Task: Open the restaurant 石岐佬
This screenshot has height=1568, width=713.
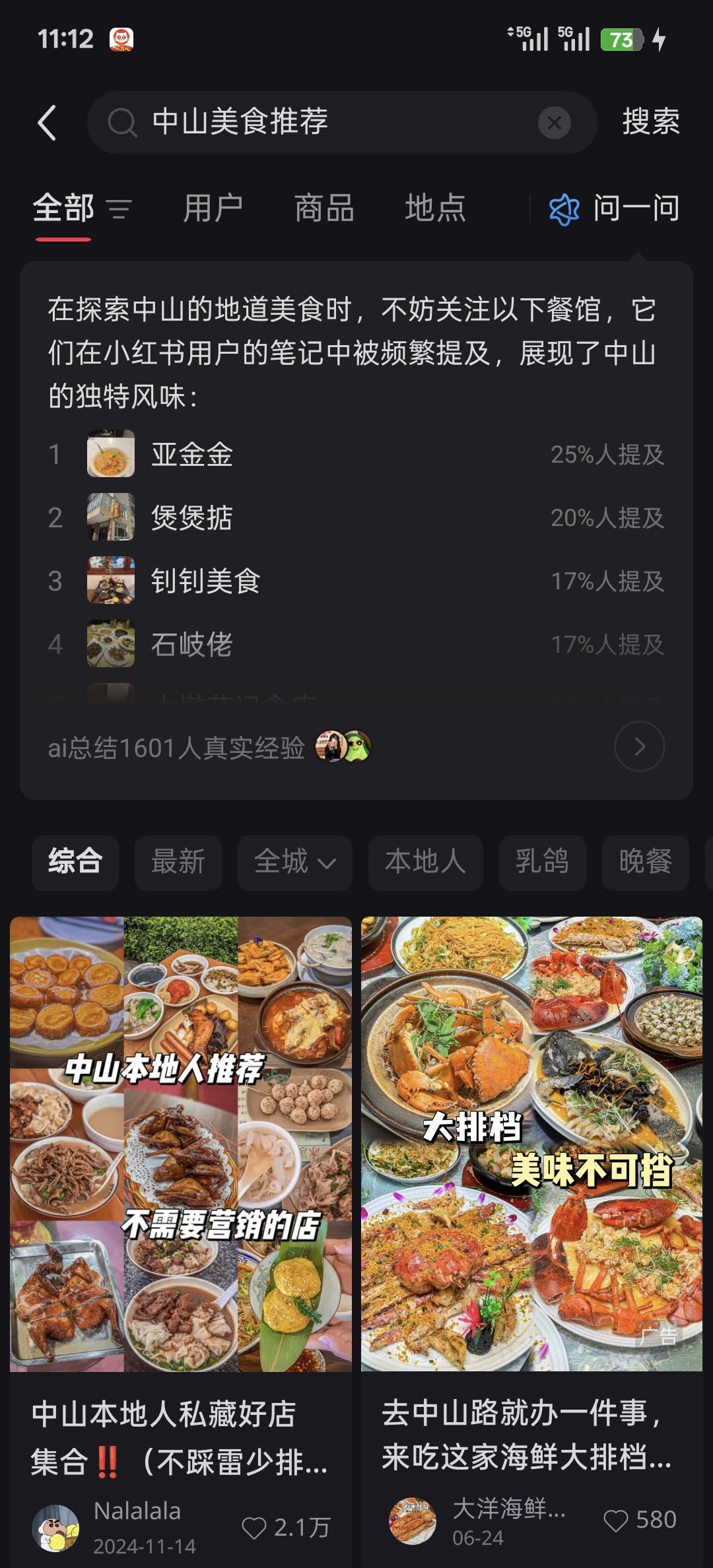Action: 192,645
